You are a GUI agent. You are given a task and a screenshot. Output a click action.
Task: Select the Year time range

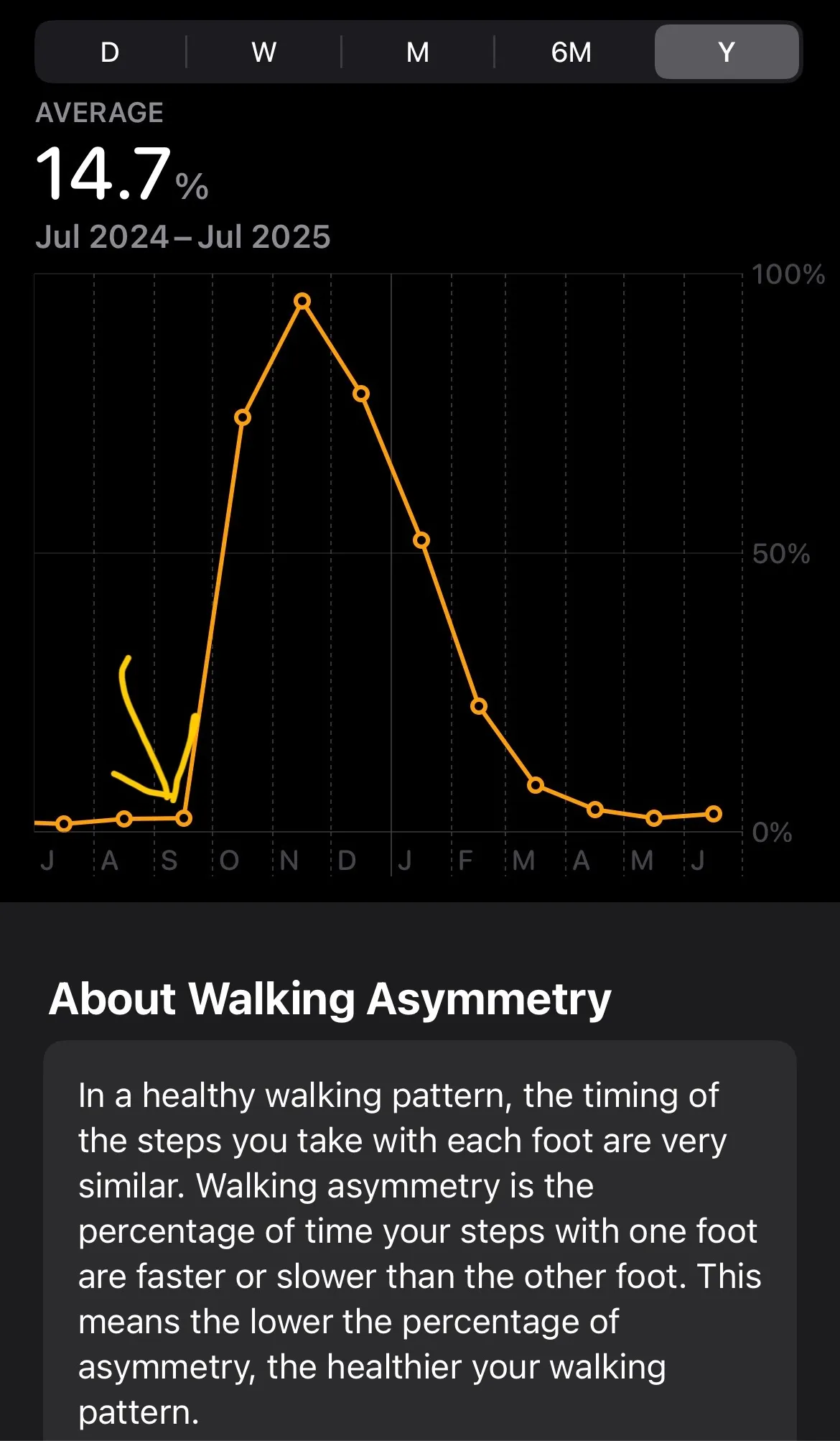pos(726,51)
